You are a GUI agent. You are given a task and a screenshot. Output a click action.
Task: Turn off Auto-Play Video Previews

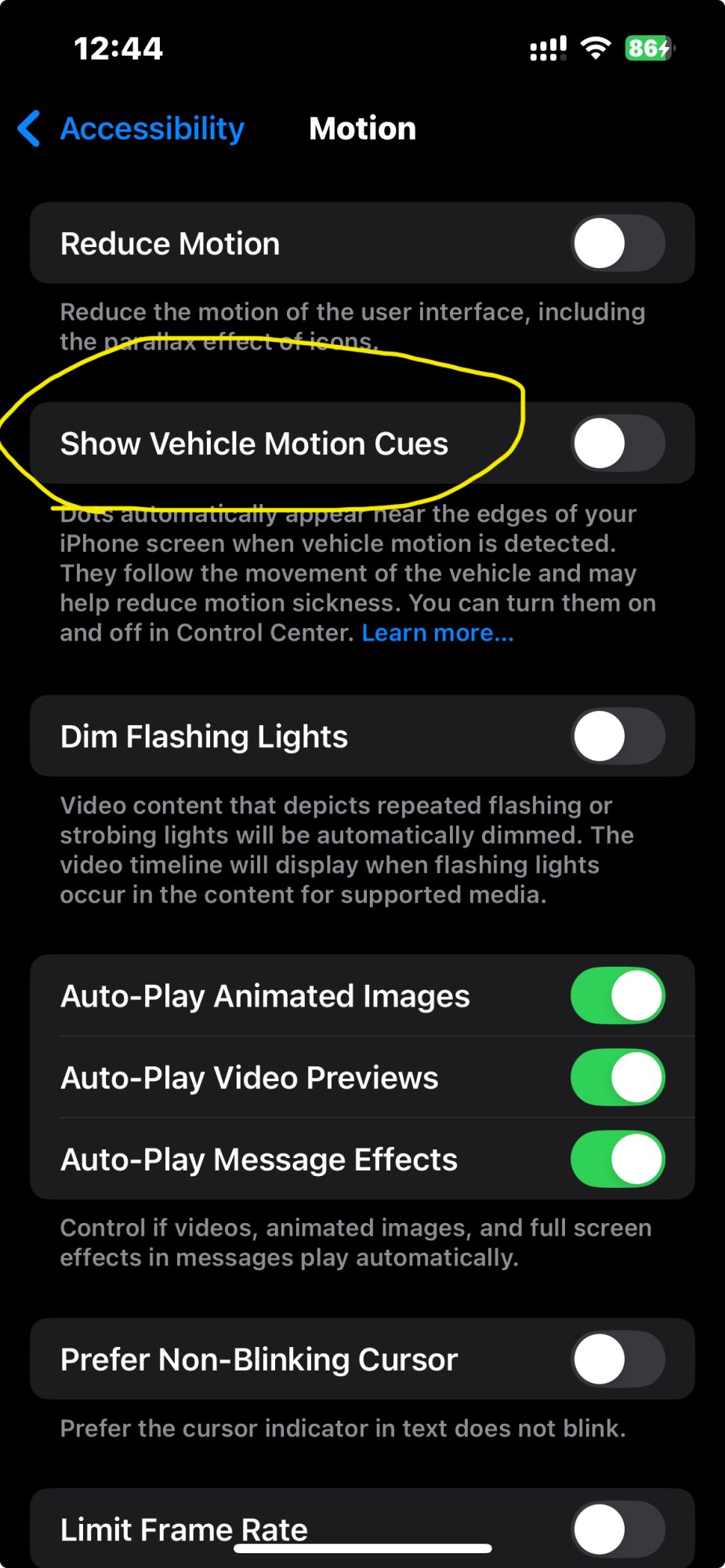pos(618,1077)
